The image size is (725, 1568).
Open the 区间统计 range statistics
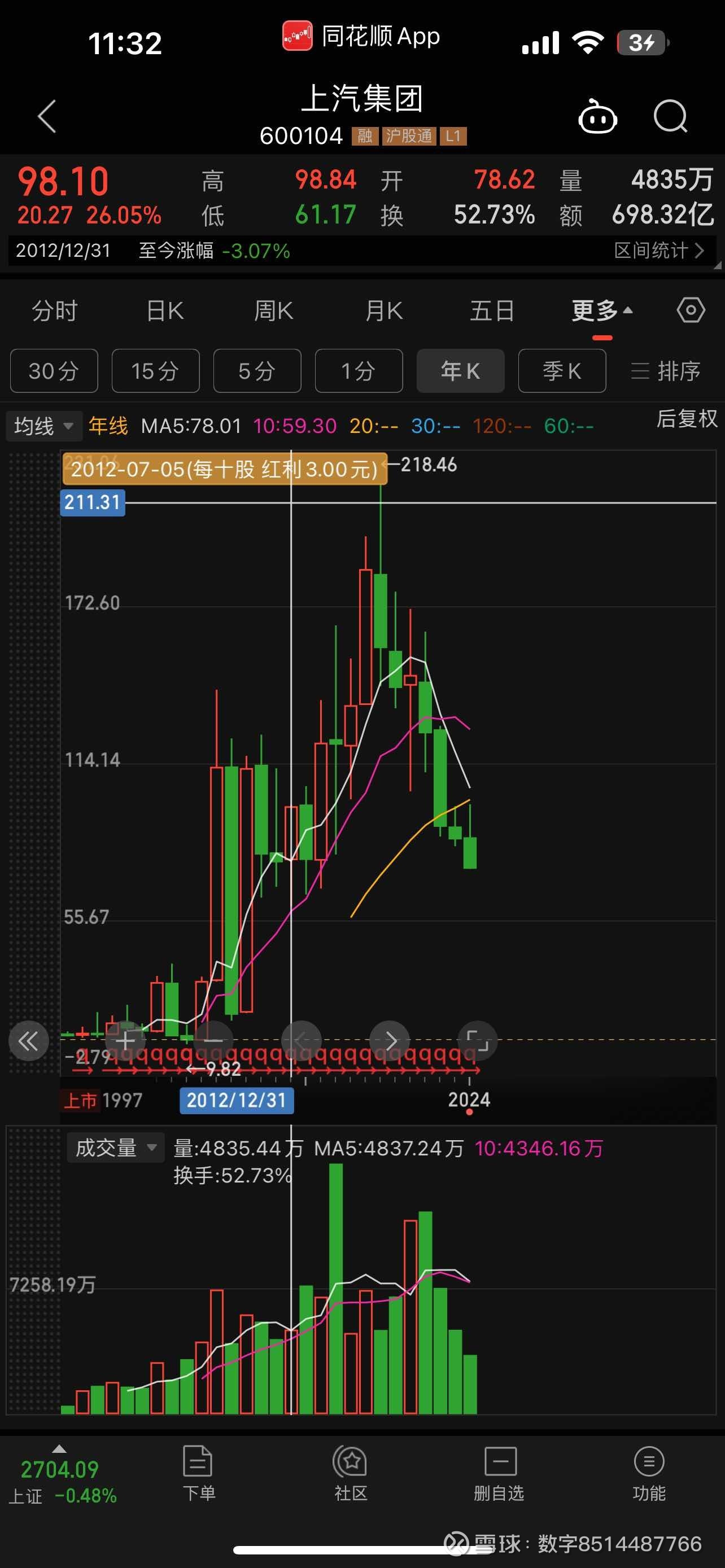pyautogui.click(x=658, y=250)
